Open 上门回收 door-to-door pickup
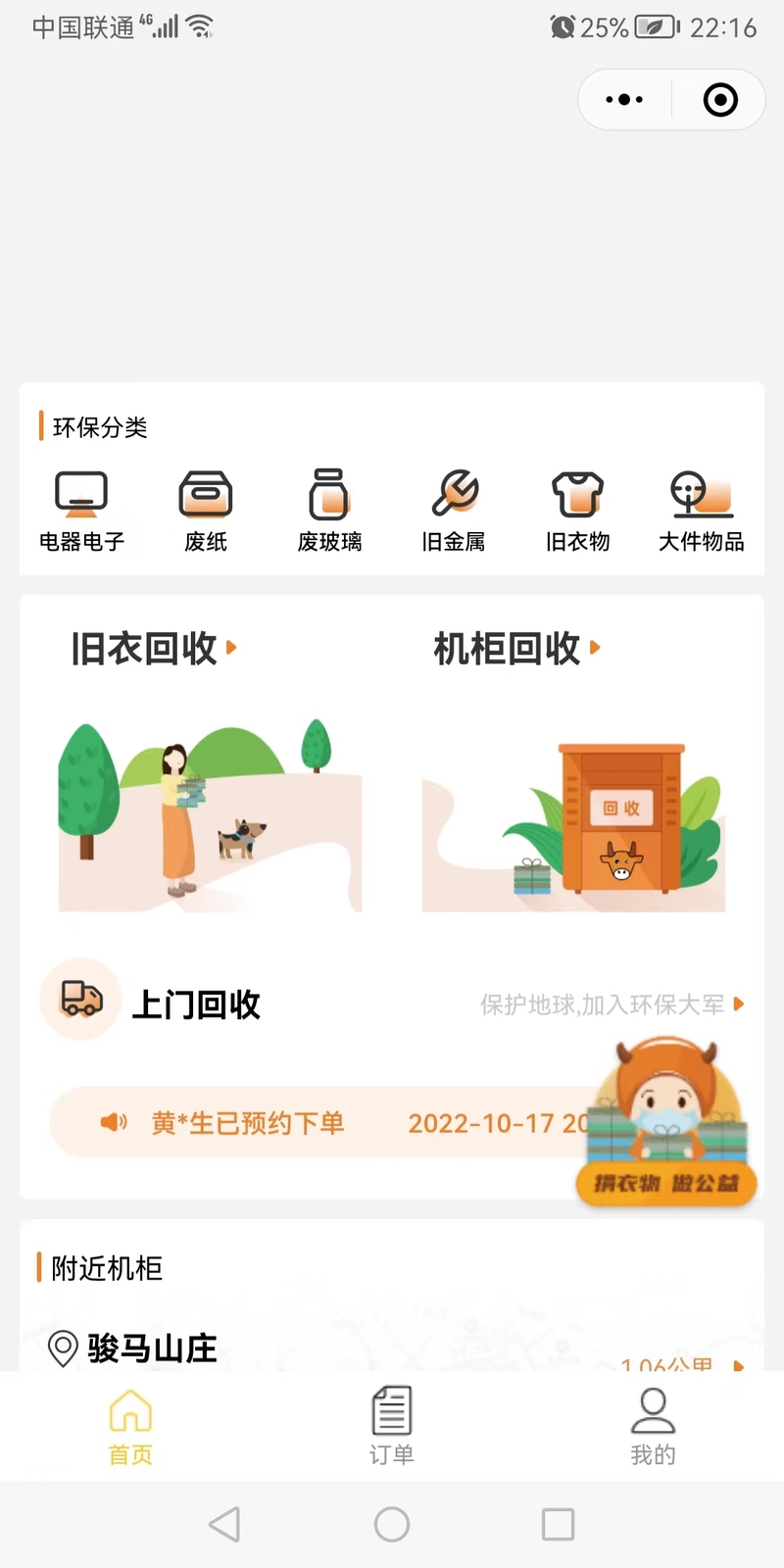 tap(196, 1004)
